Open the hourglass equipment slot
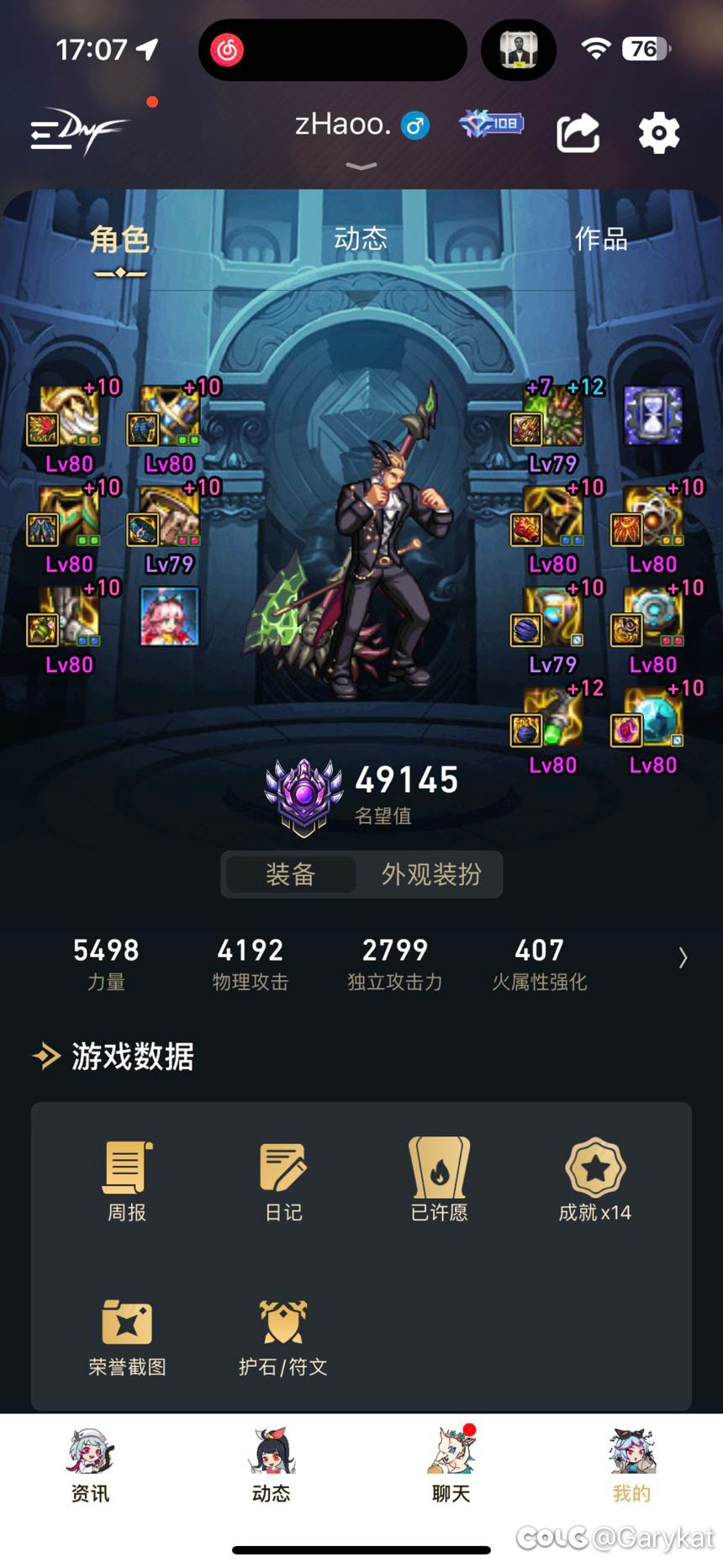The height and width of the screenshot is (1568, 723). (652, 416)
